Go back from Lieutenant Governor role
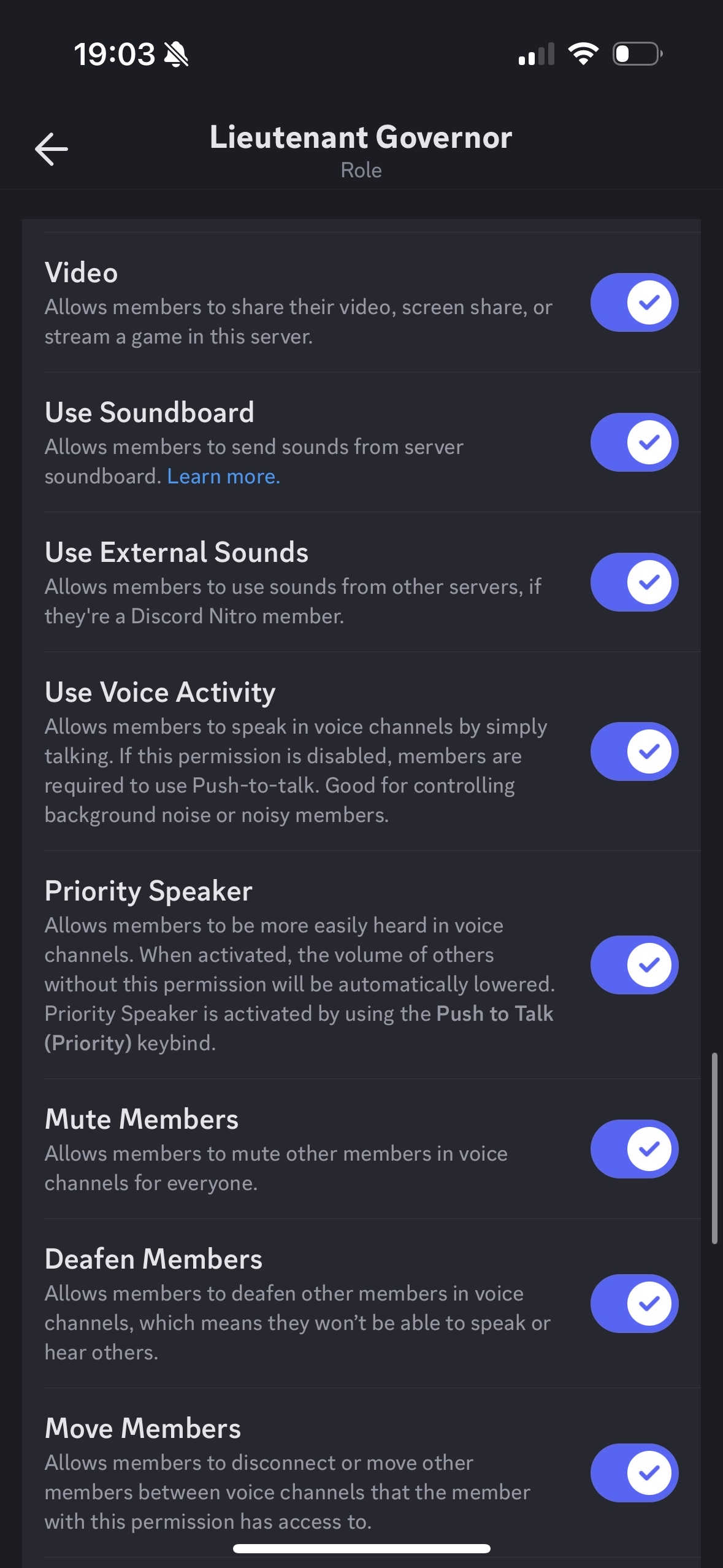This screenshot has width=723, height=1568. point(52,149)
